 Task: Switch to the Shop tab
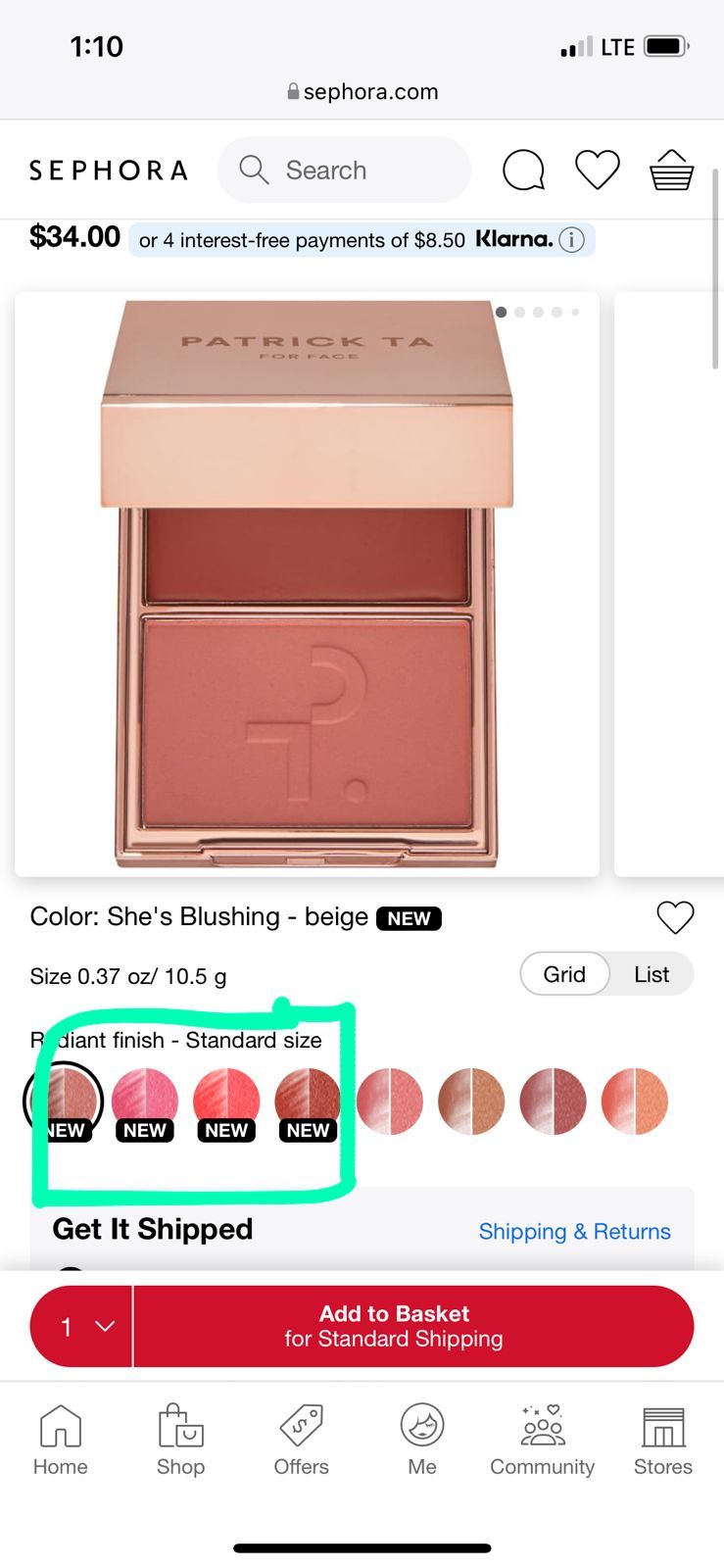tap(180, 1439)
